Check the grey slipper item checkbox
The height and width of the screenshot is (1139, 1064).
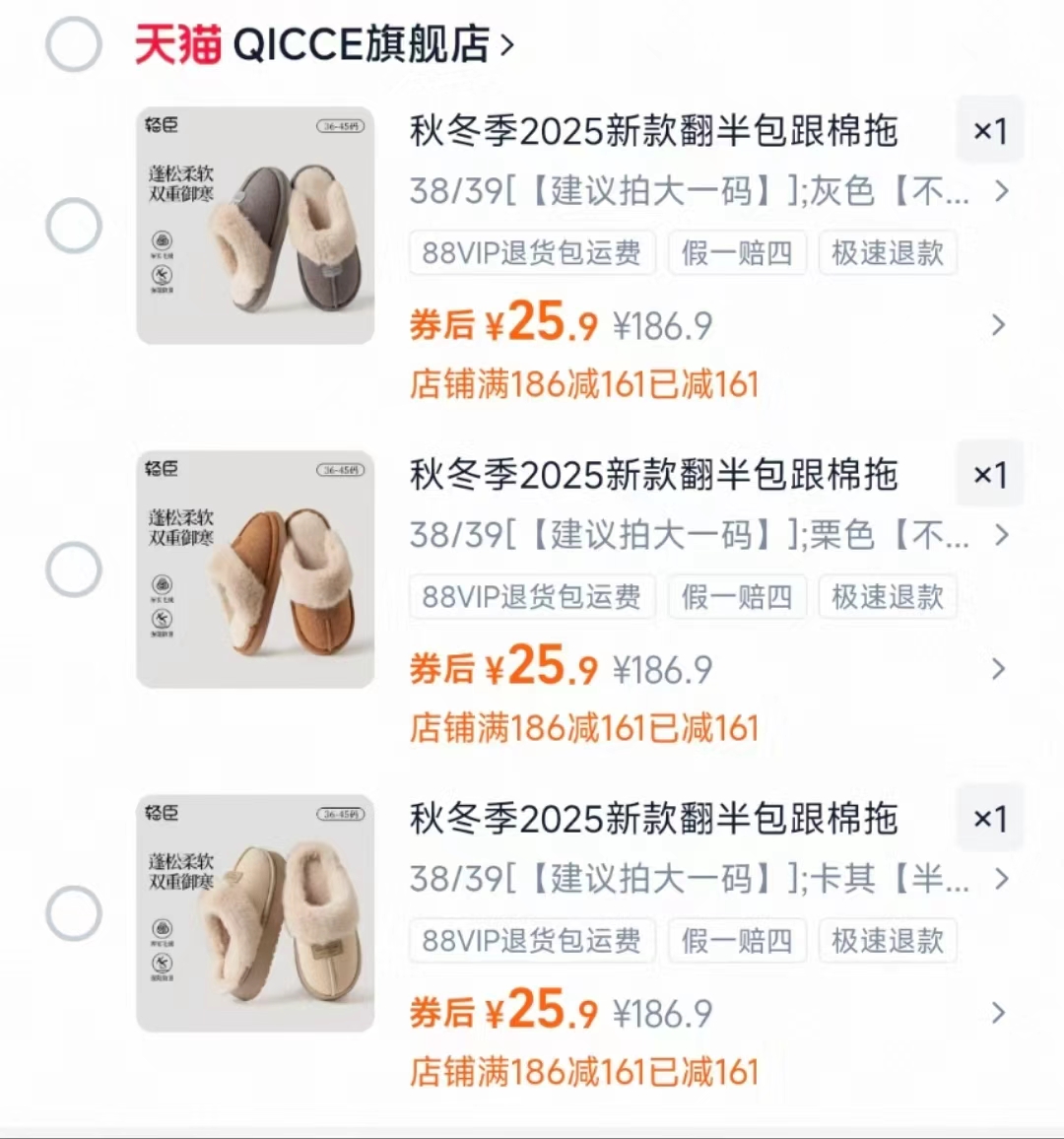(x=72, y=225)
